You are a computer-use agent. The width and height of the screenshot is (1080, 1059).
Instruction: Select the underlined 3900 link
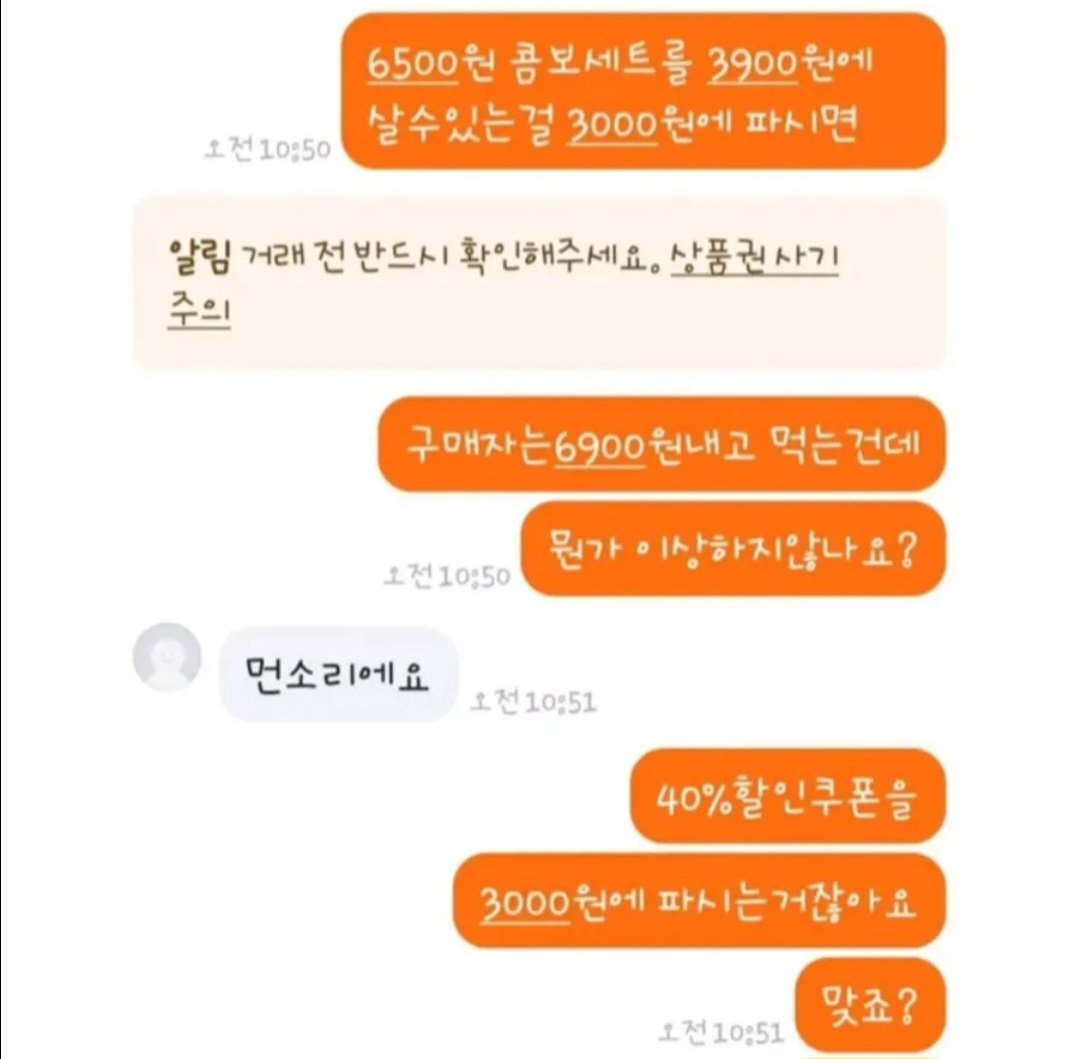coord(751,66)
